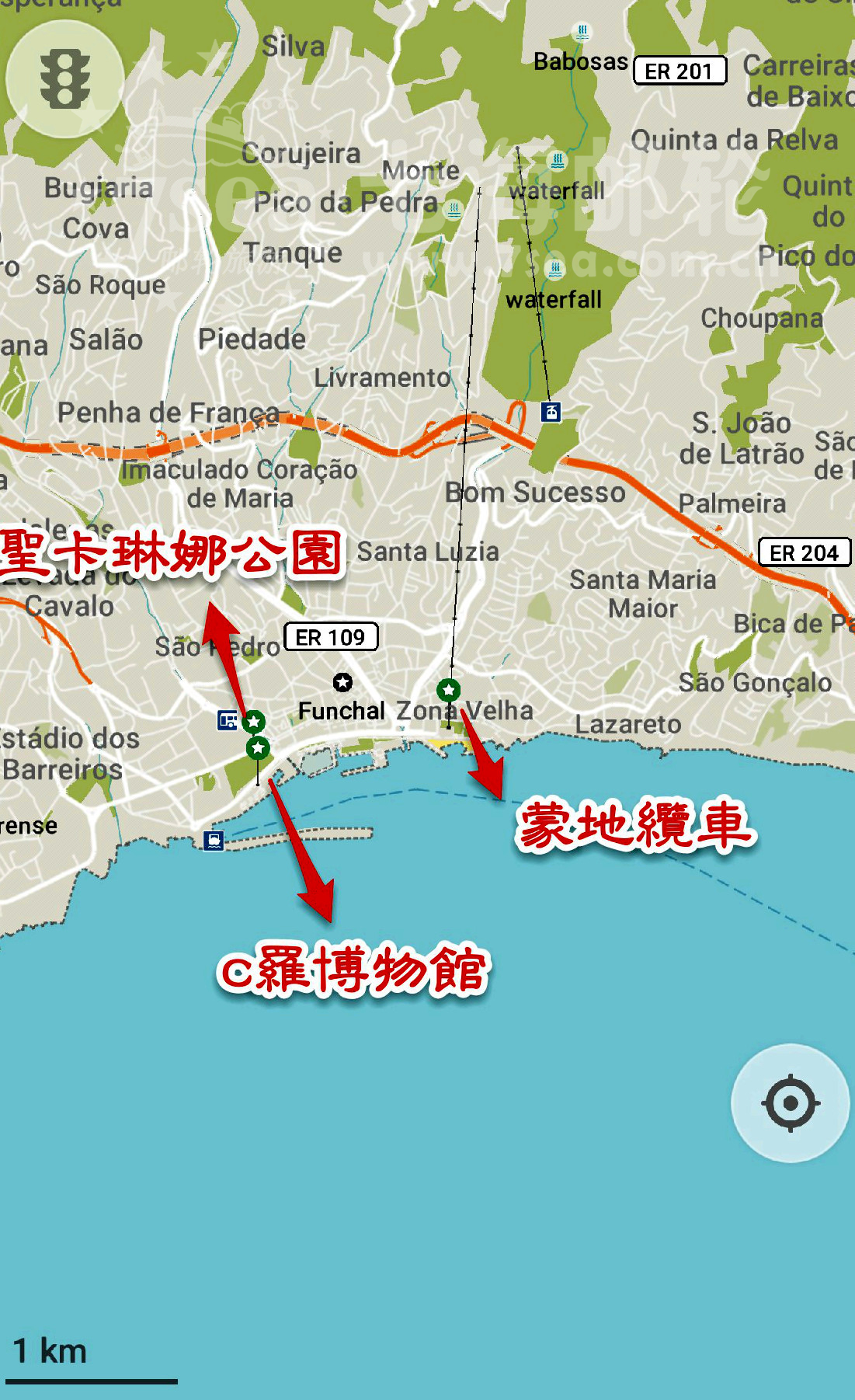The width and height of the screenshot is (855, 1400).
Task: Toggle the traffic layer button
Action: point(65,79)
